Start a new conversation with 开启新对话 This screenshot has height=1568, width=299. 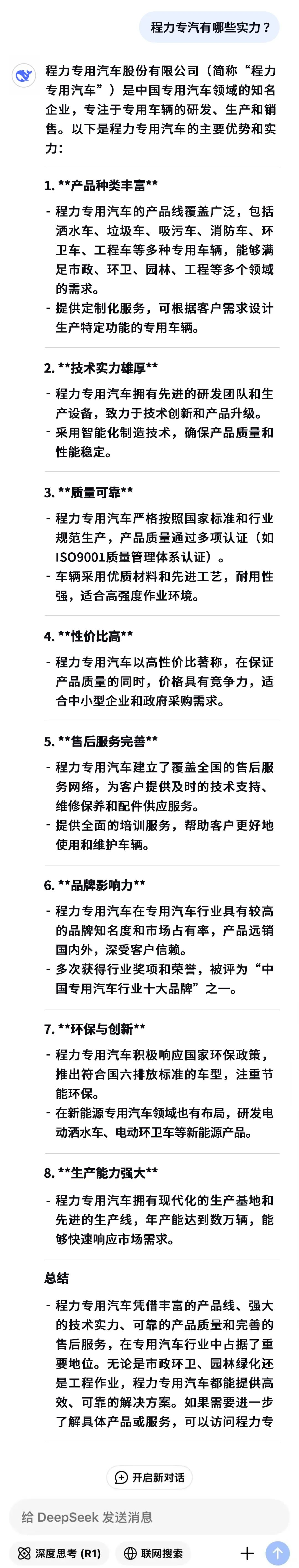coord(150,1477)
